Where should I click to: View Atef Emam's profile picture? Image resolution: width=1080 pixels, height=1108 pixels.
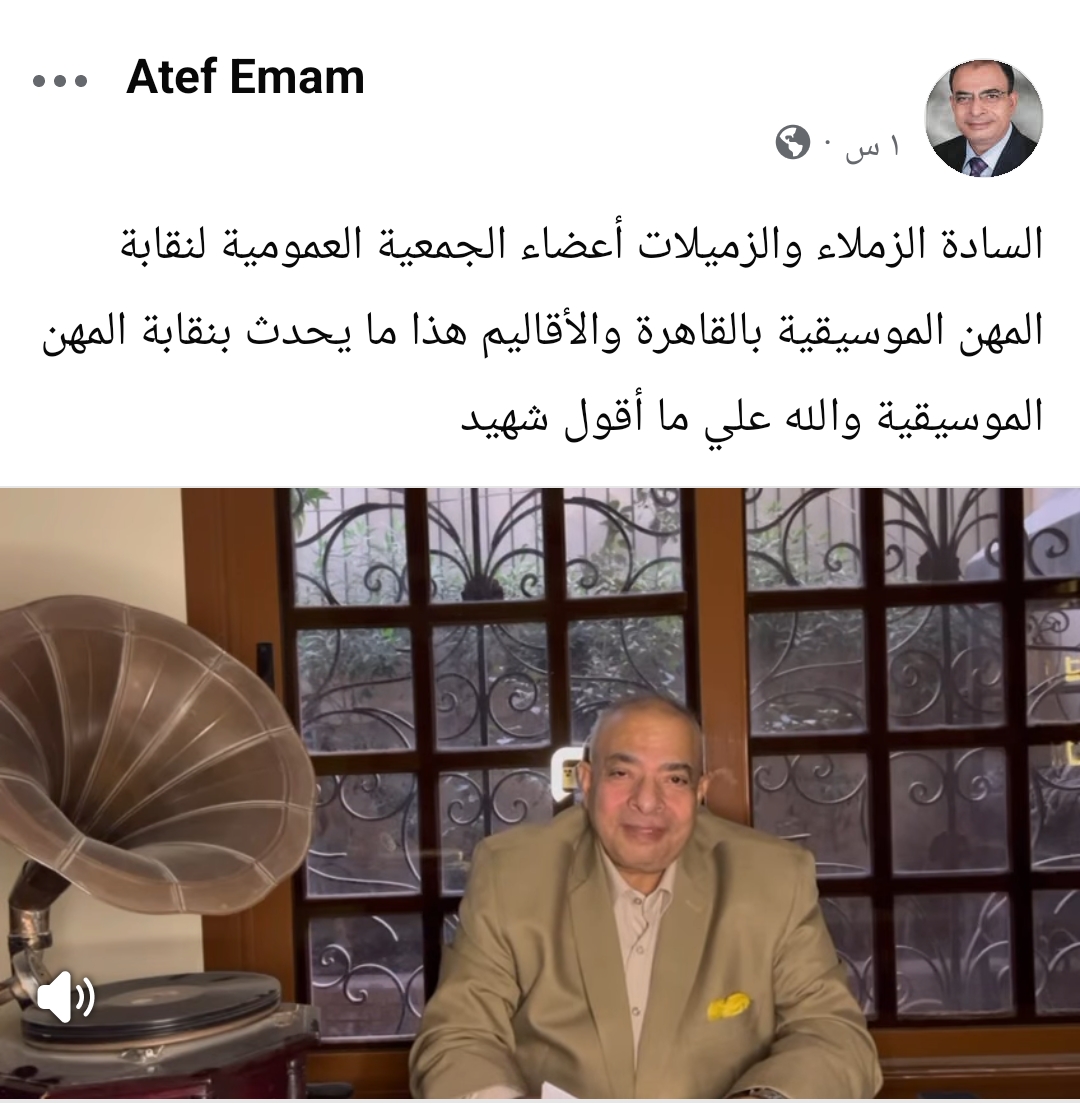[x=983, y=117]
